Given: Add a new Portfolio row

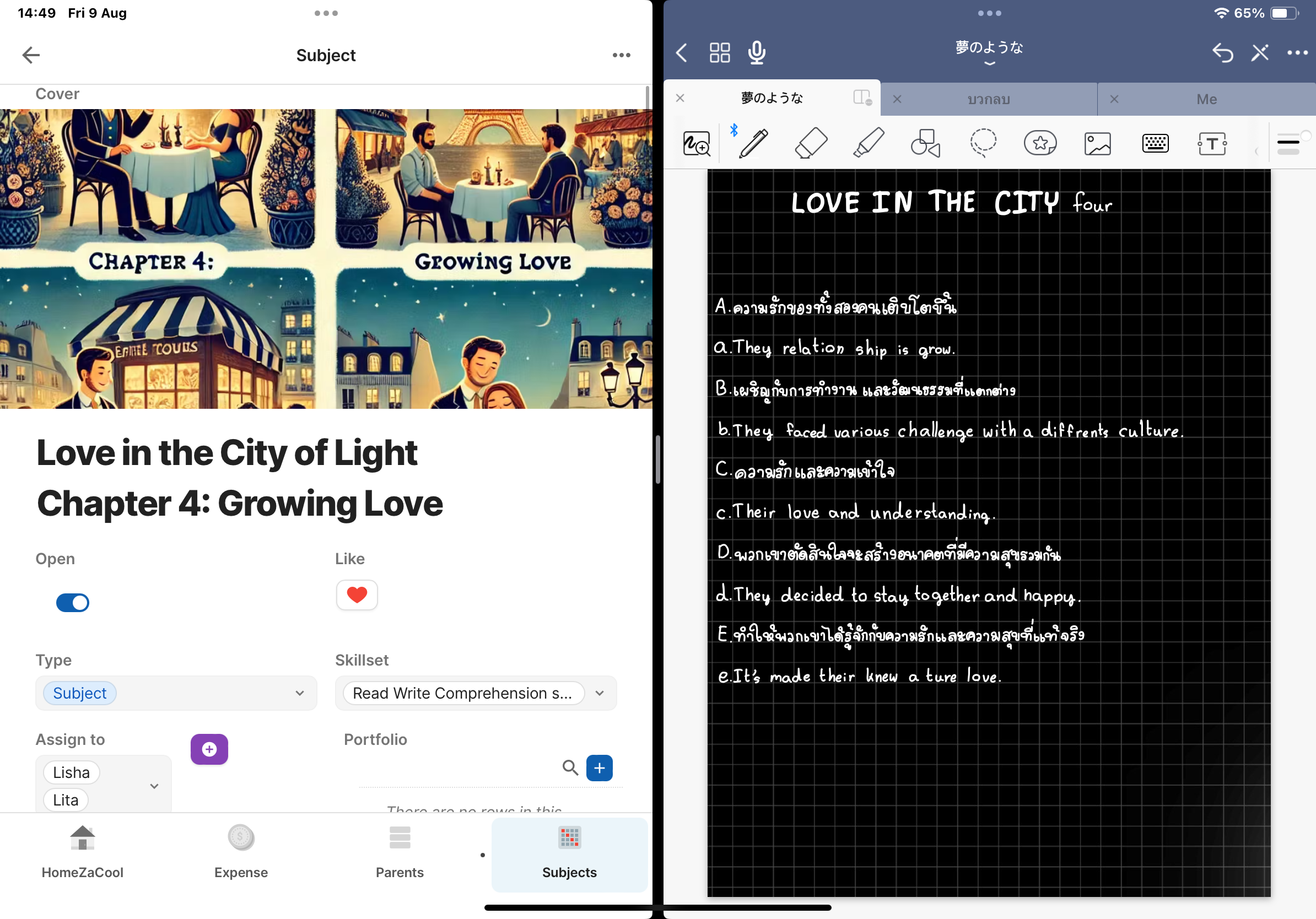Looking at the screenshot, I should click(599, 767).
